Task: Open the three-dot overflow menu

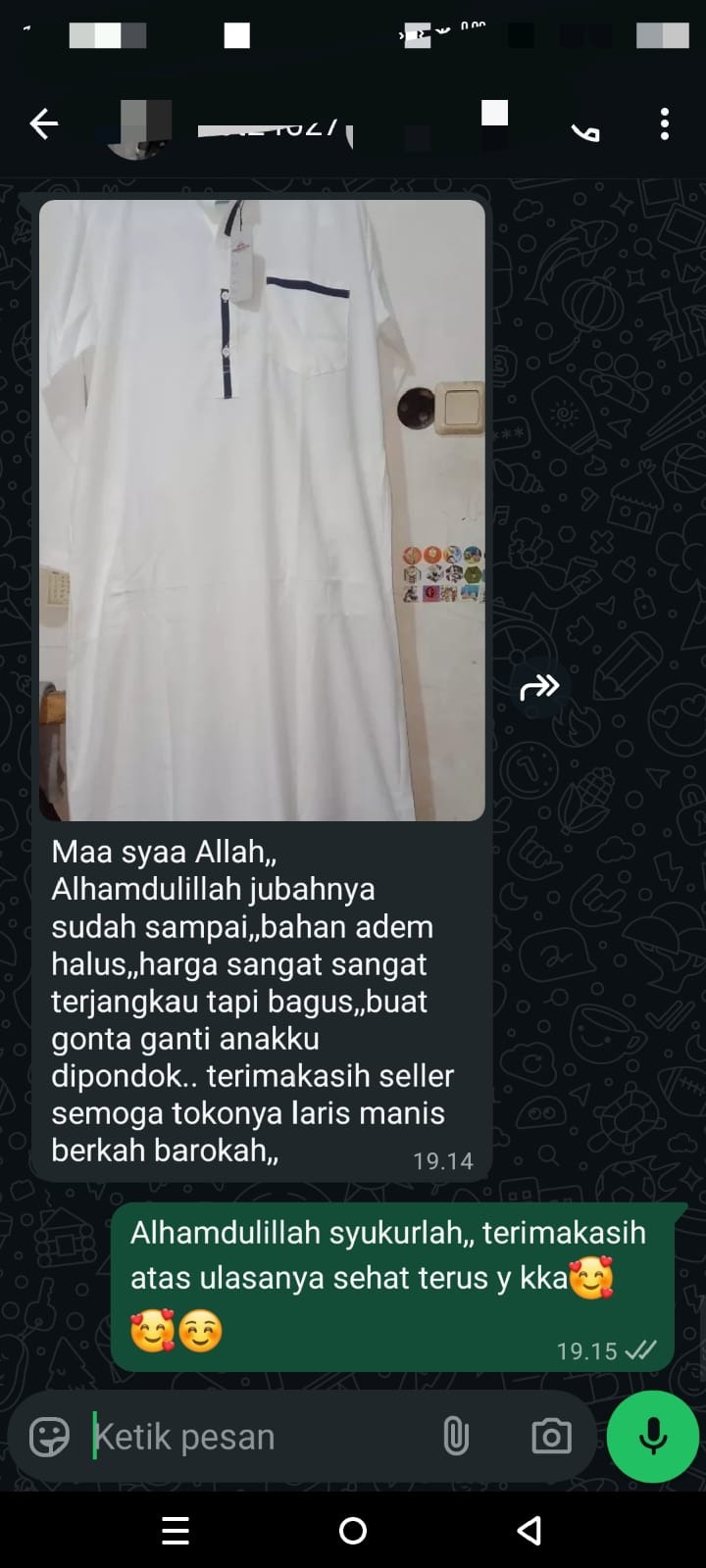Action: point(665,124)
